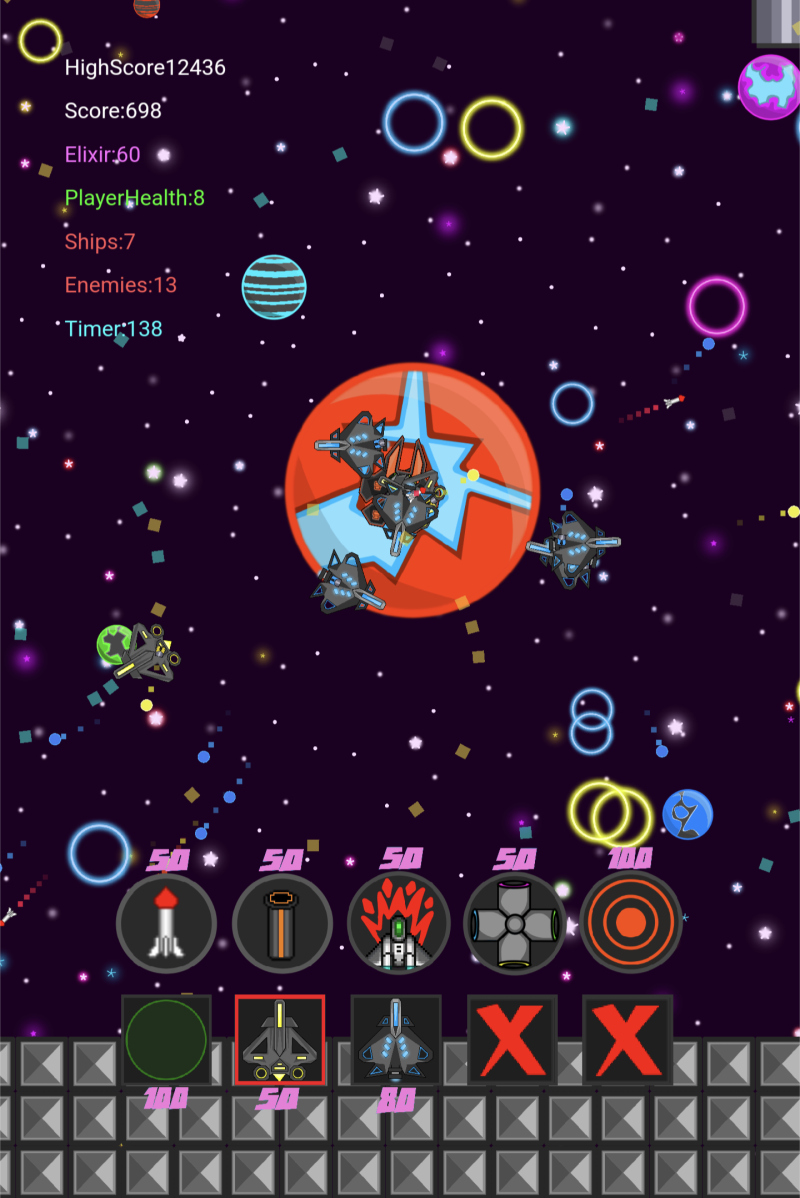Tap the last red X locked slot
The image size is (800, 1198).
(x=627, y=1040)
